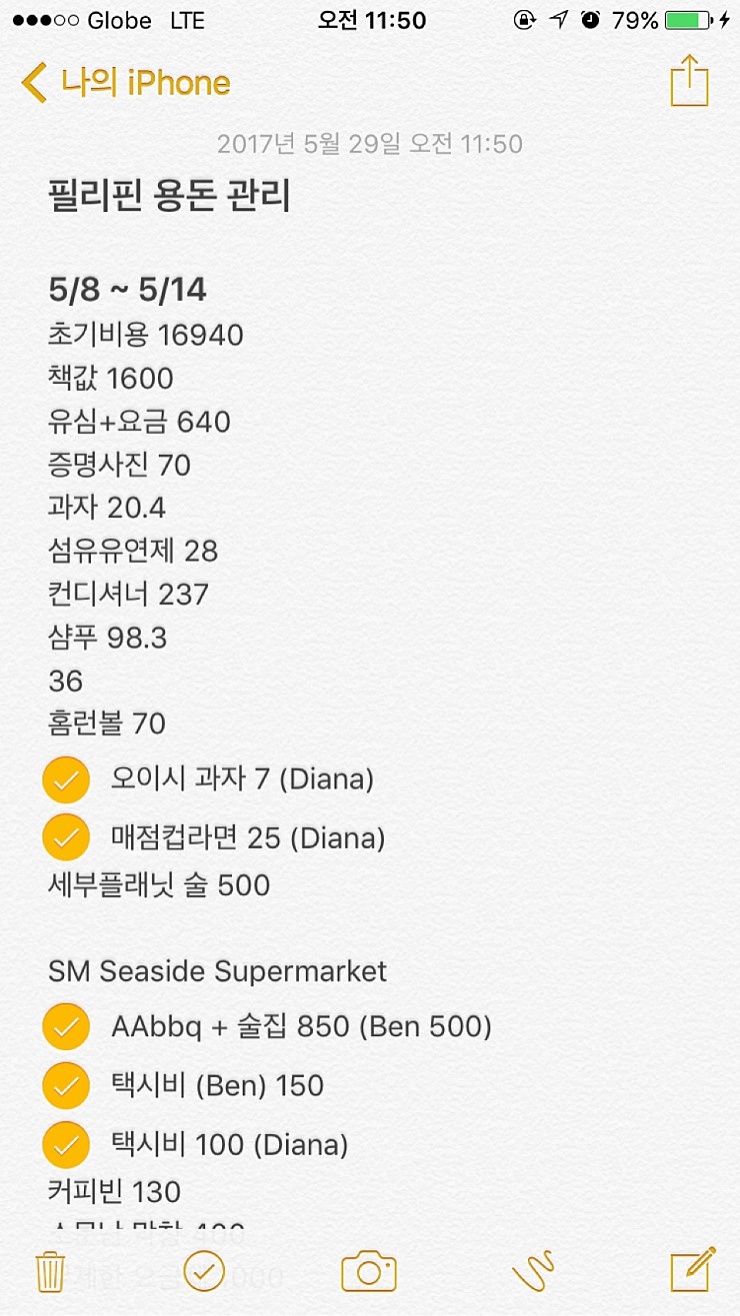Compose a new note
Screen dimensions: 740x1316
pos(693,1270)
